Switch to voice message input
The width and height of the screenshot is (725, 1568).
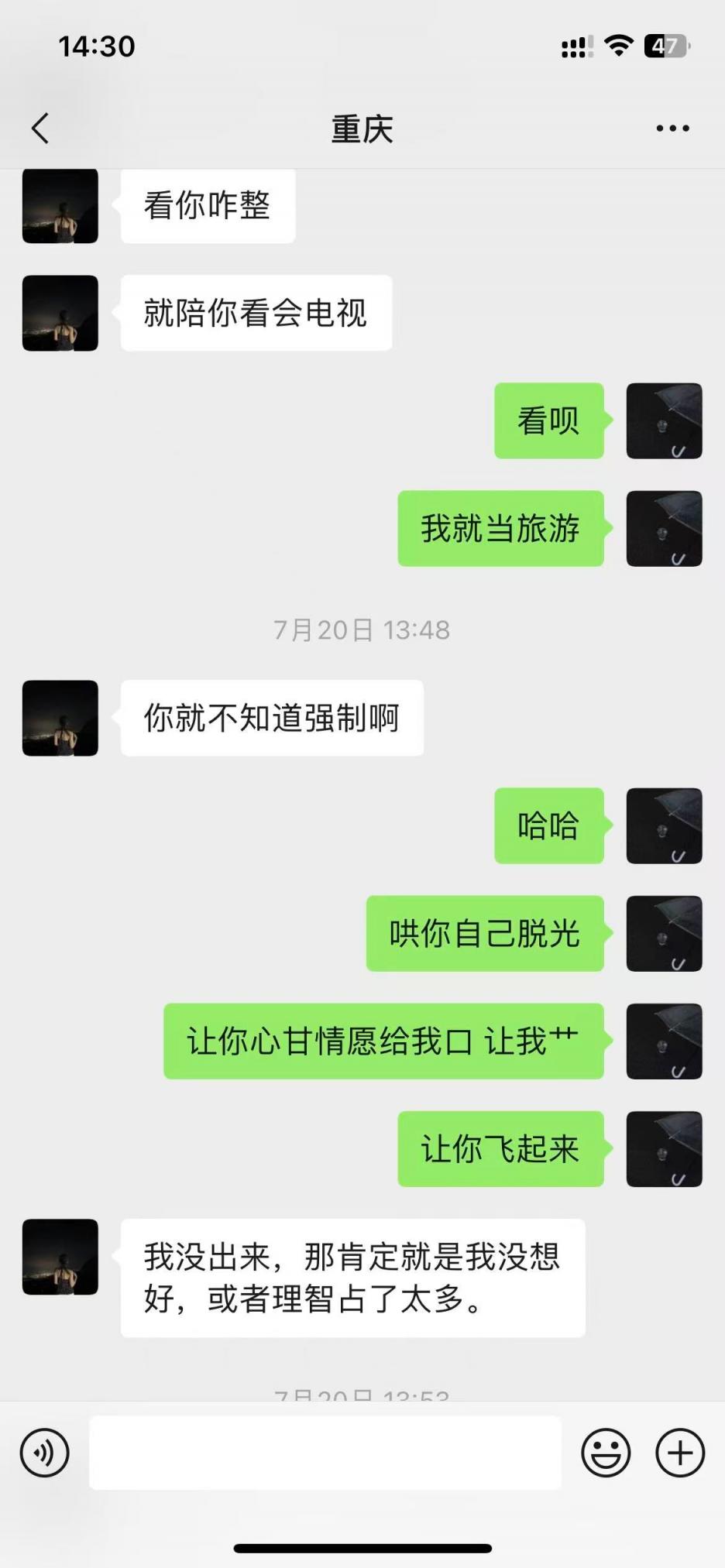(x=45, y=1453)
